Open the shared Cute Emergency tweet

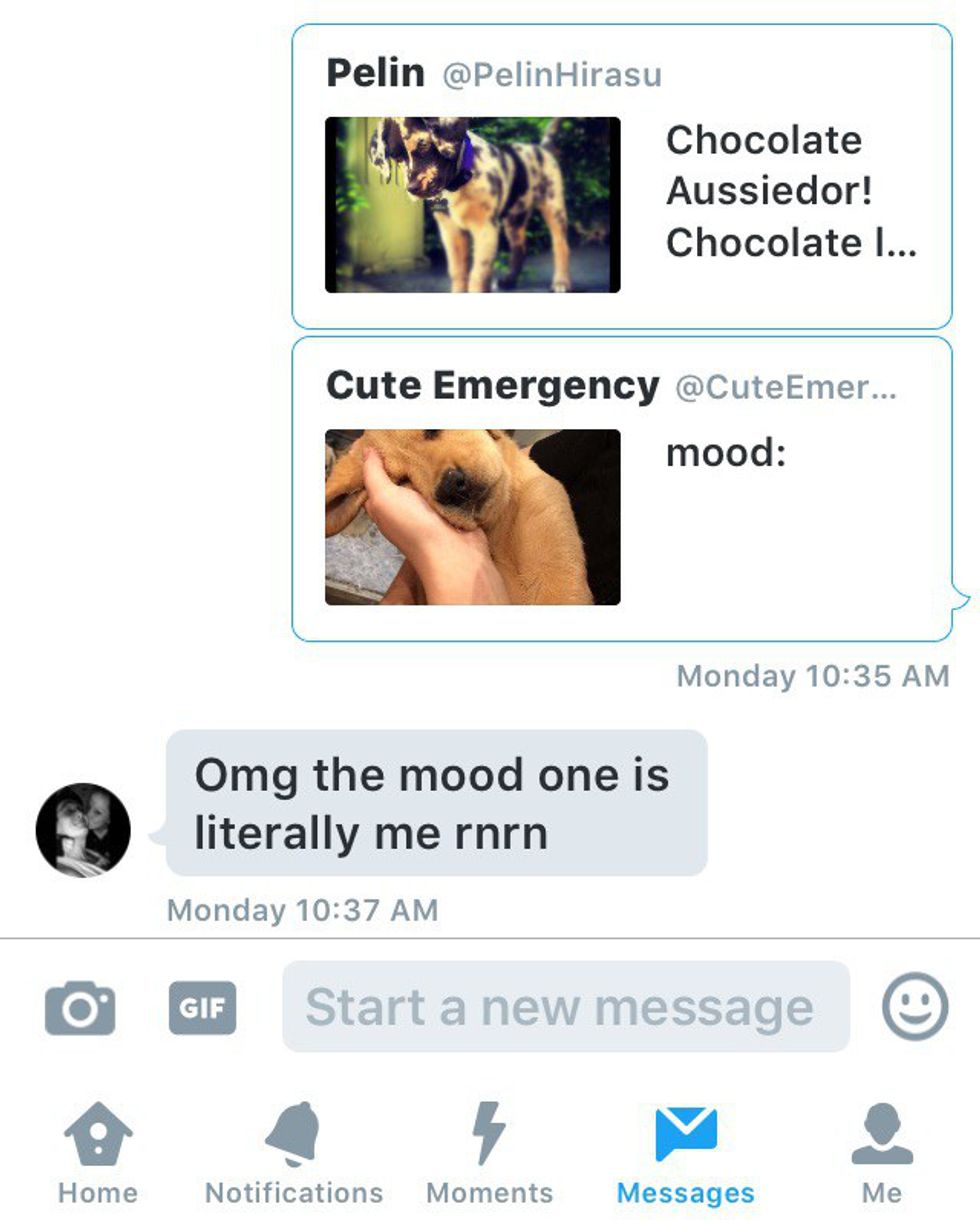click(621, 489)
